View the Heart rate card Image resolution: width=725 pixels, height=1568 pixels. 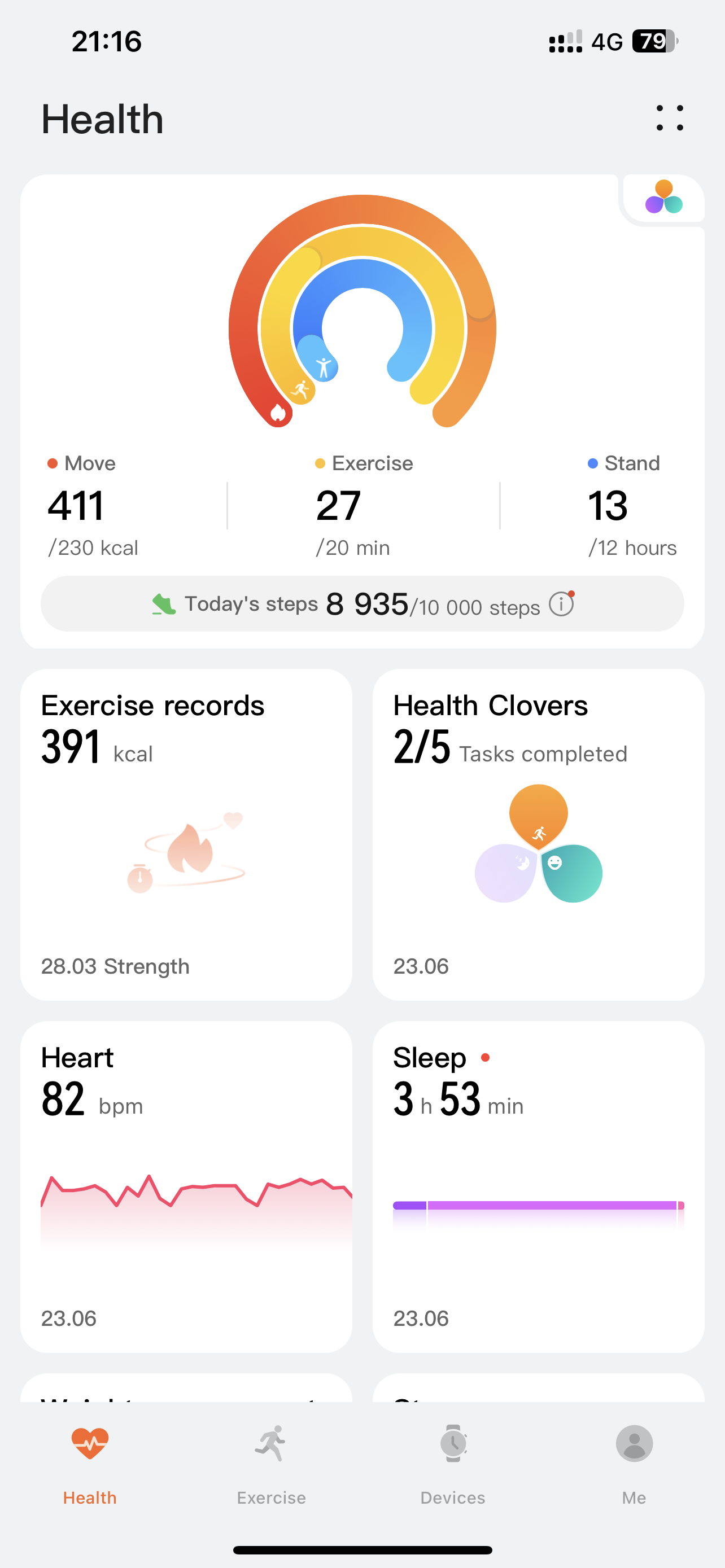(186, 1186)
